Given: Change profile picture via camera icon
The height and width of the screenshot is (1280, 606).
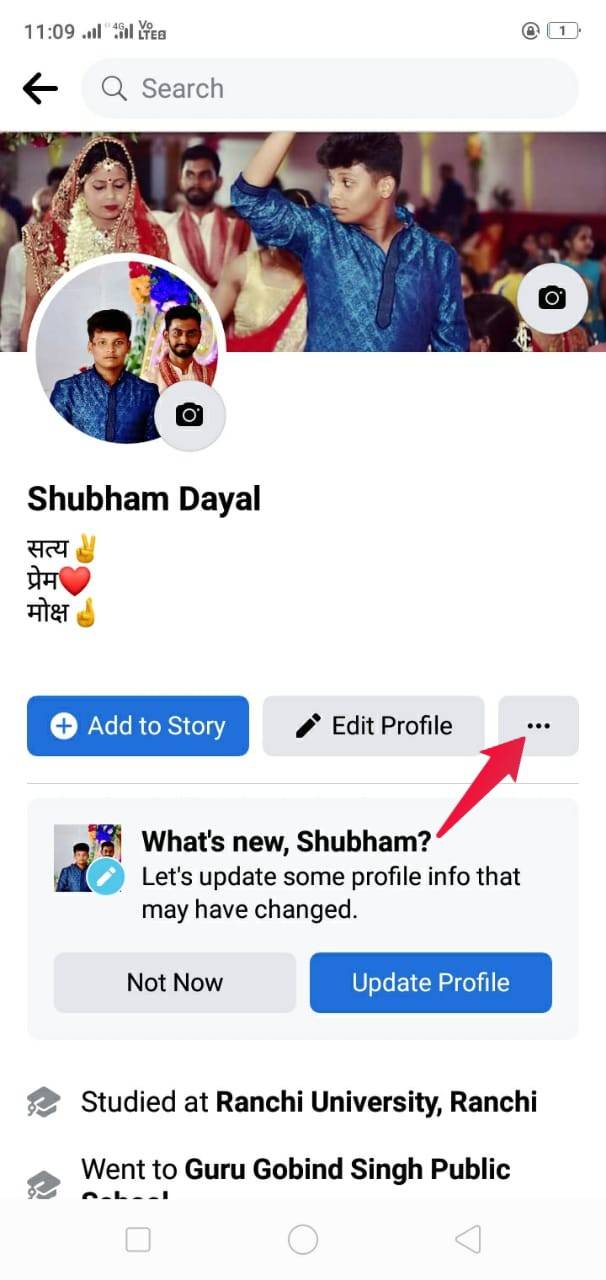Looking at the screenshot, I should pos(189,415).
